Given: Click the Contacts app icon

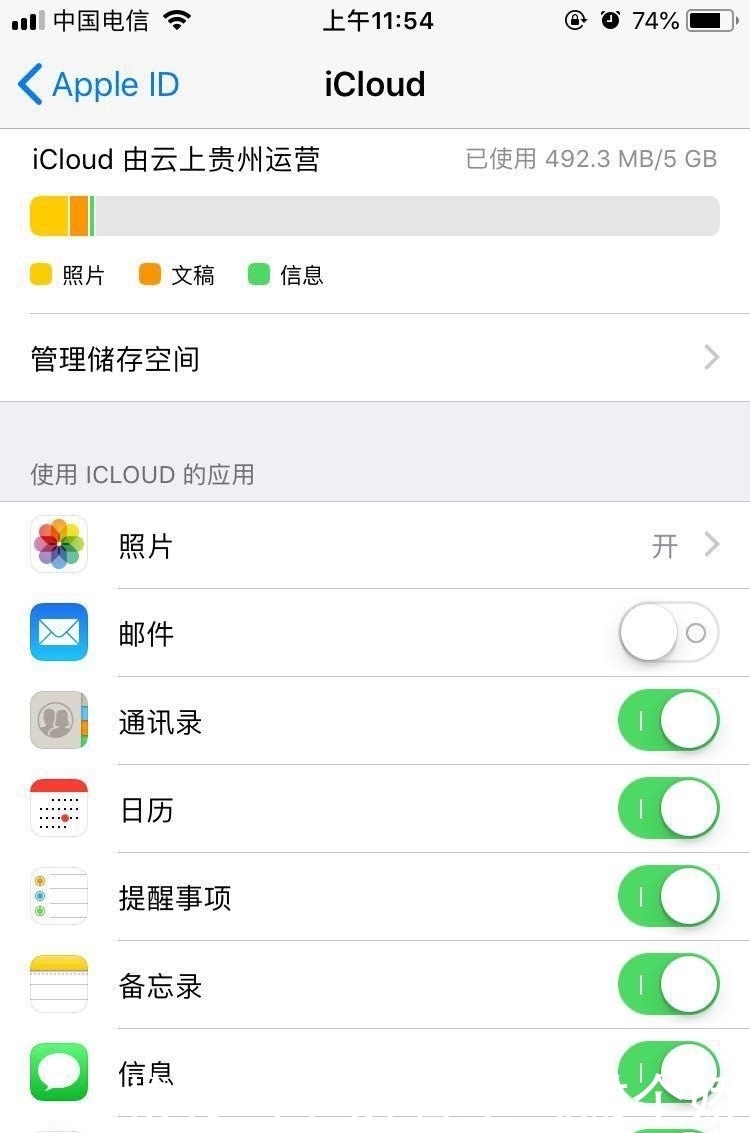Looking at the screenshot, I should click(x=58, y=720).
